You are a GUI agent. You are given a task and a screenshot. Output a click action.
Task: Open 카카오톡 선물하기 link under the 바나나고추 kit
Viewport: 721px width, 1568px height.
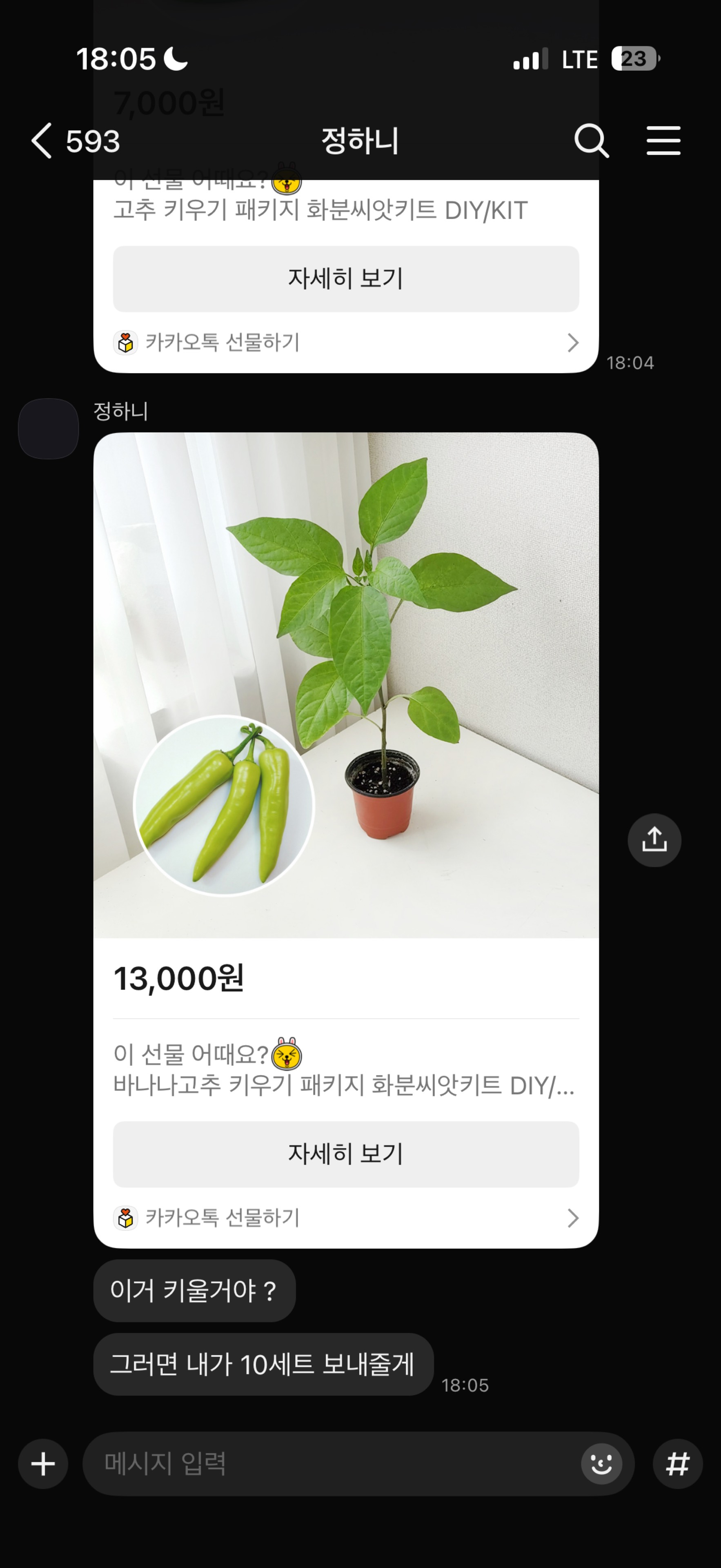click(x=345, y=1218)
